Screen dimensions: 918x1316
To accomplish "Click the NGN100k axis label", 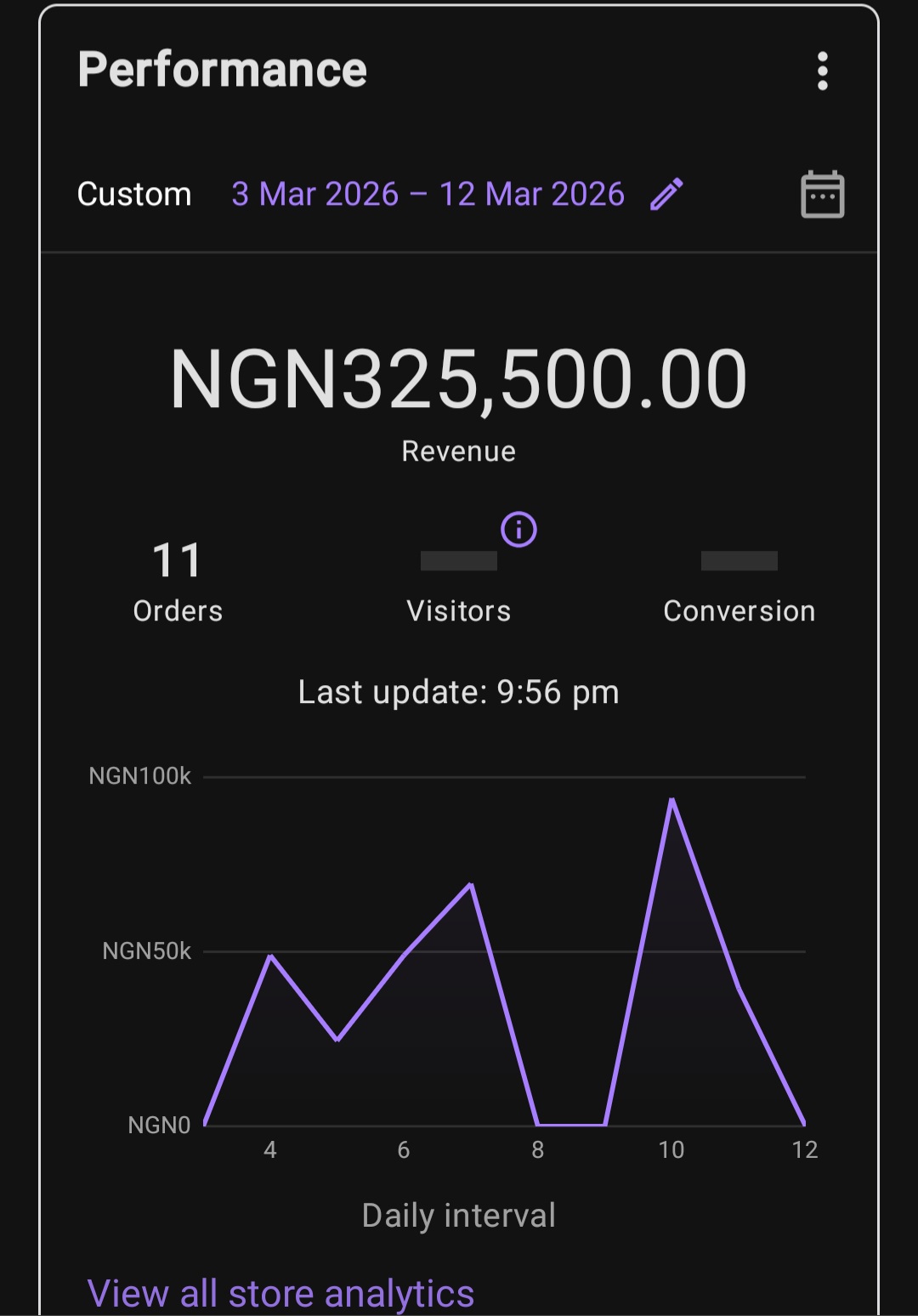I will pos(141,775).
